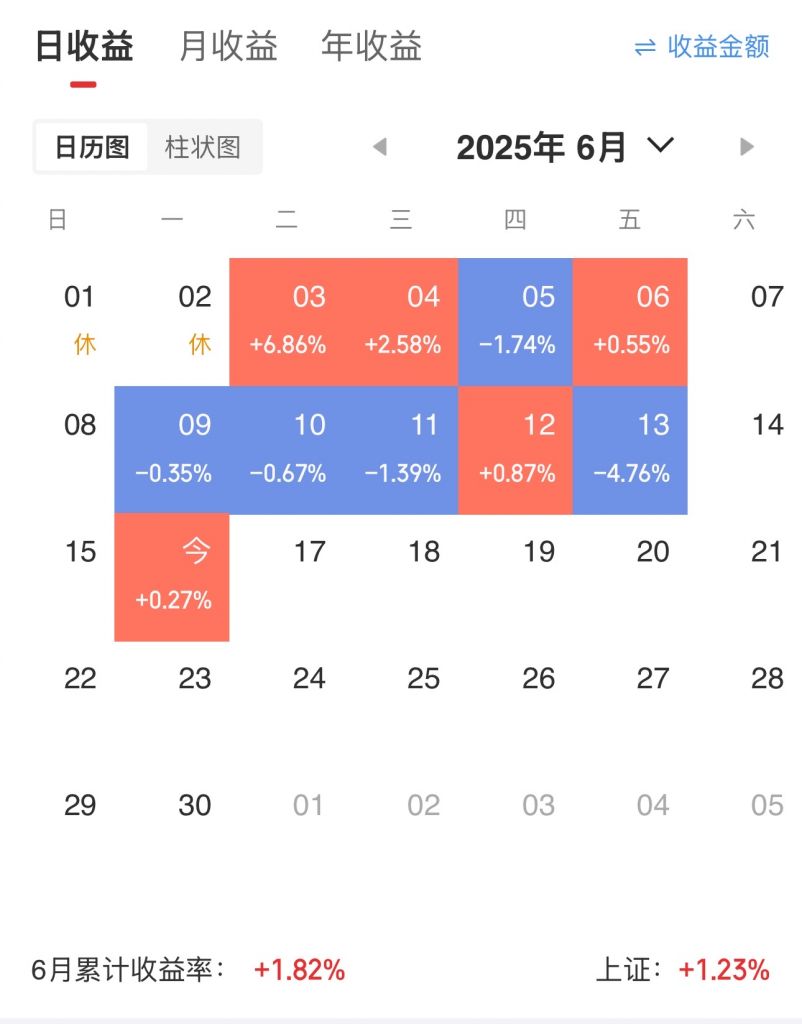Select 日历图 calendar view
Image resolution: width=802 pixels, height=1024 pixels.
(93, 147)
